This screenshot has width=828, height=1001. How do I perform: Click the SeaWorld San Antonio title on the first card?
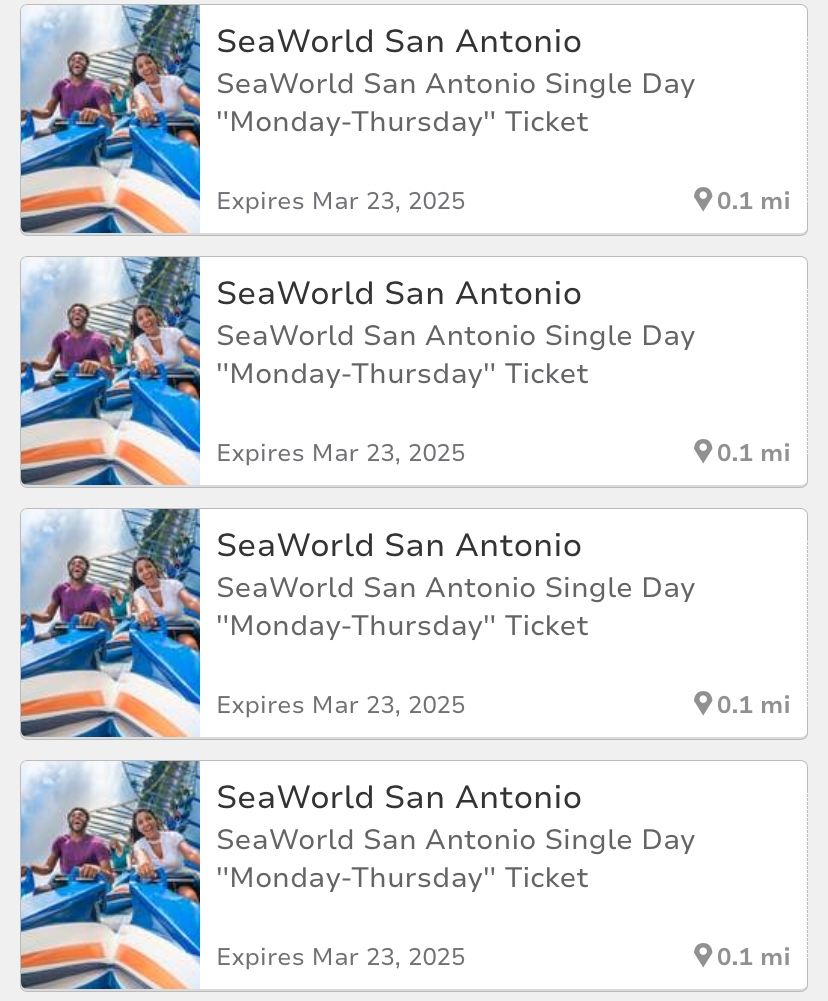[x=399, y=41]
